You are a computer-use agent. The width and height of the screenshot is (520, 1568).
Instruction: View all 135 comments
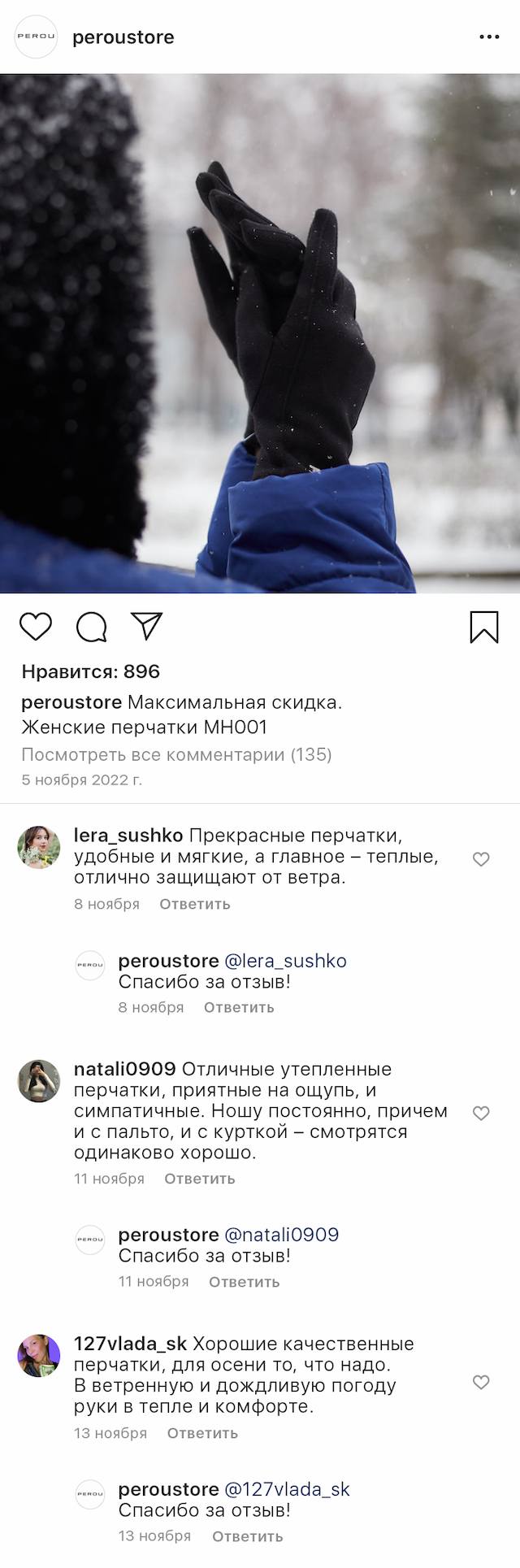click(x=176, y=754)
